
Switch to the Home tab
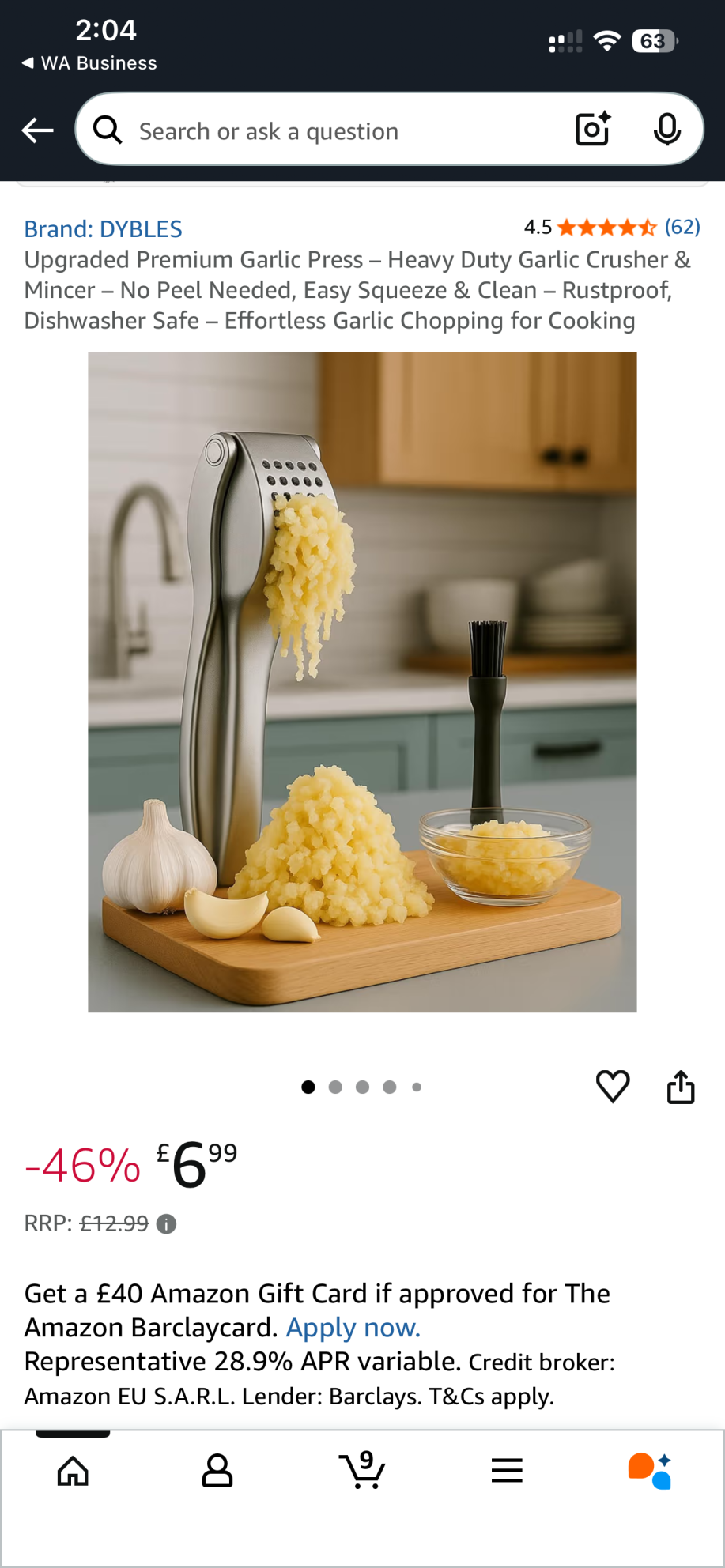[x=73, y=1472]
